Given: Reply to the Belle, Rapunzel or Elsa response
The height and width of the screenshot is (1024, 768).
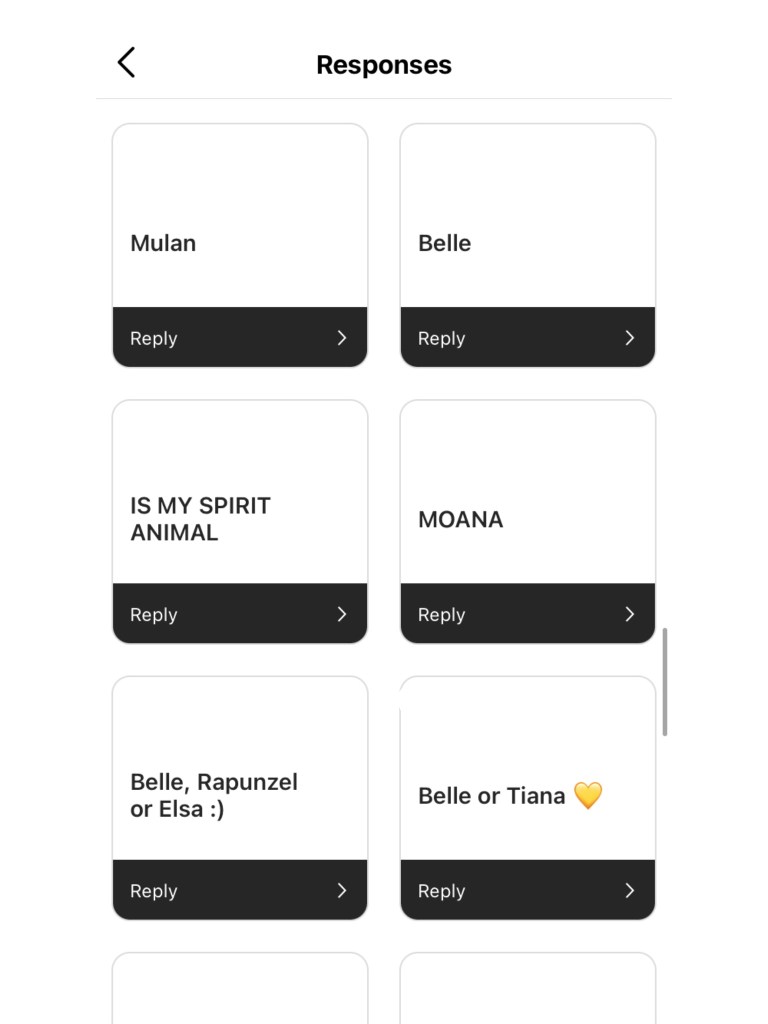Looking at the screenshot, I should point(240,890).
